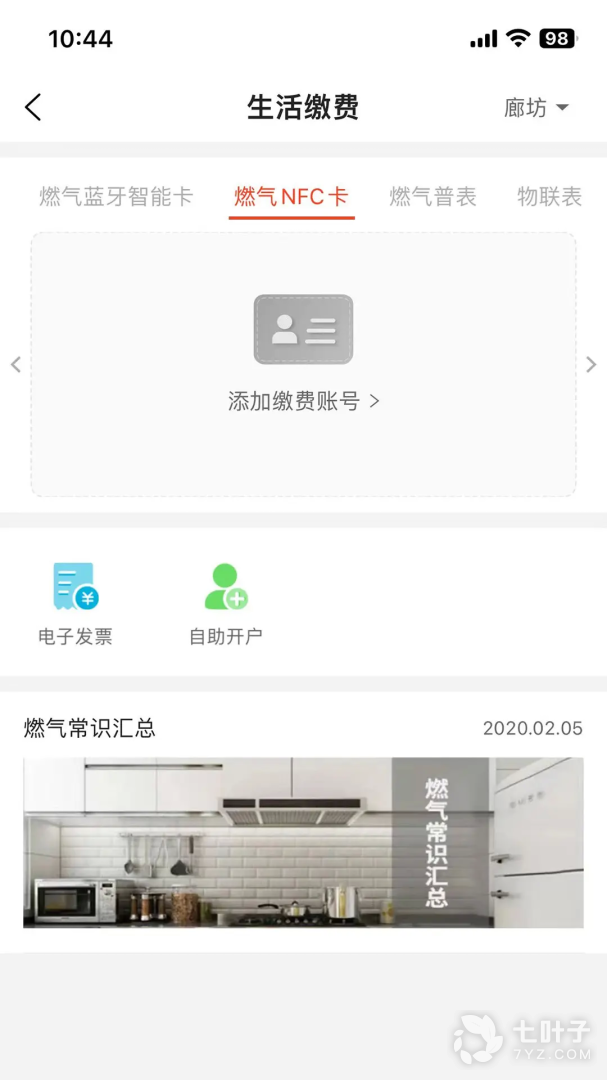Tap 添加缴费账号 to add an account
The image size is (607, 1080).
[x=304, y=401]
